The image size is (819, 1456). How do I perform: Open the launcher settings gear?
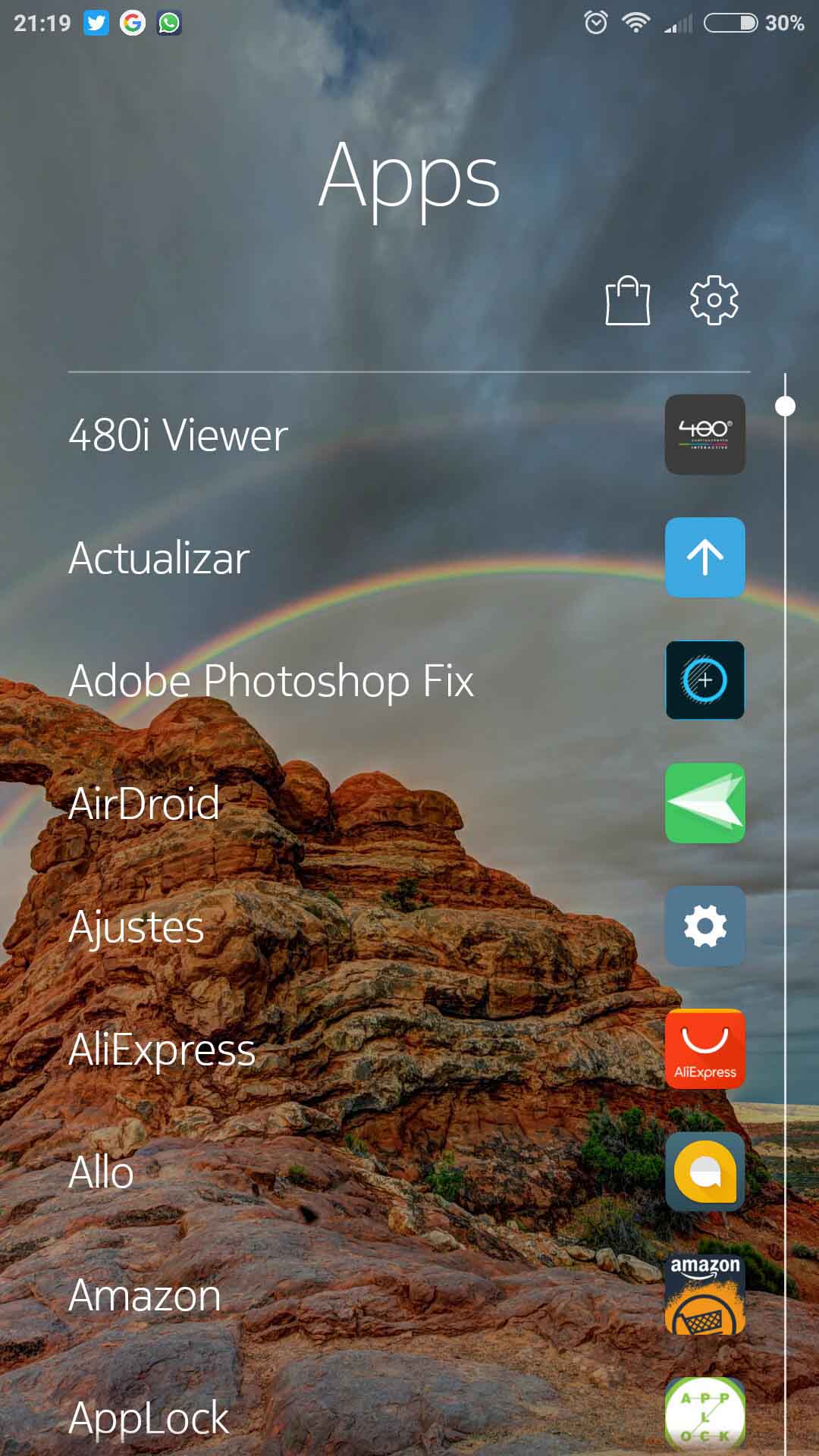[x=714, y=300]
